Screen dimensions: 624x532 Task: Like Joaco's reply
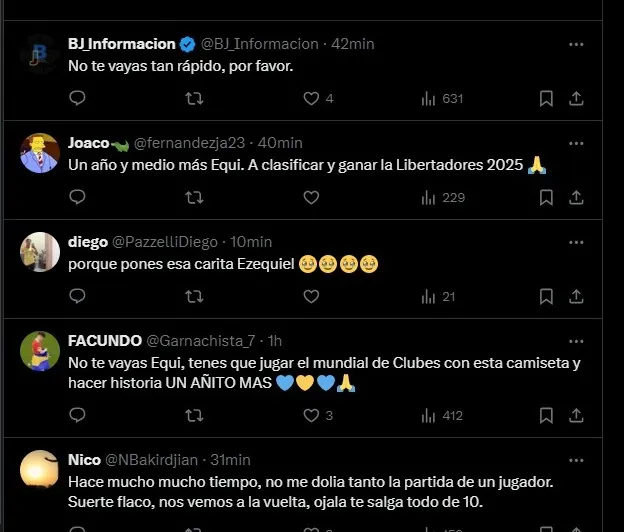click(311, 197)
